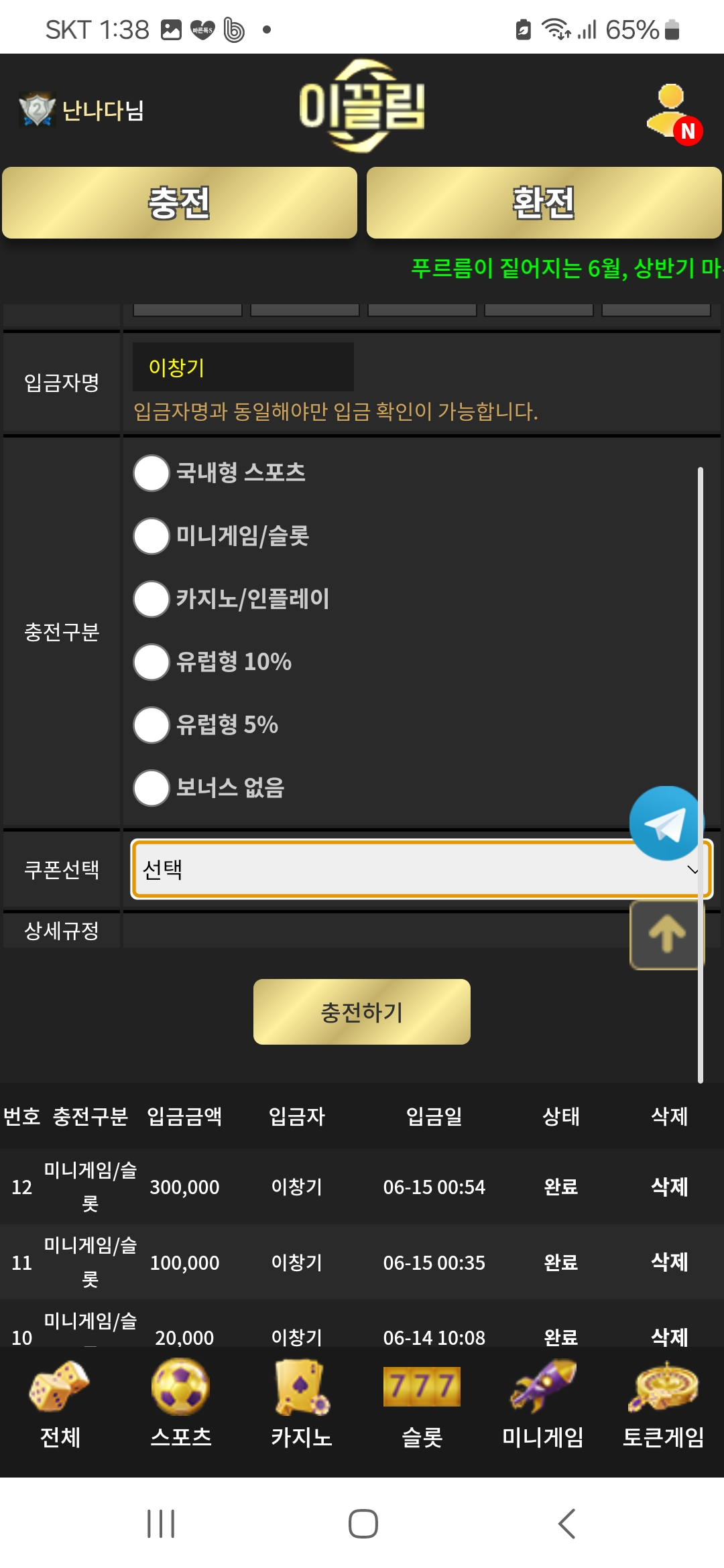Delete record number 11

(670, 1262)
